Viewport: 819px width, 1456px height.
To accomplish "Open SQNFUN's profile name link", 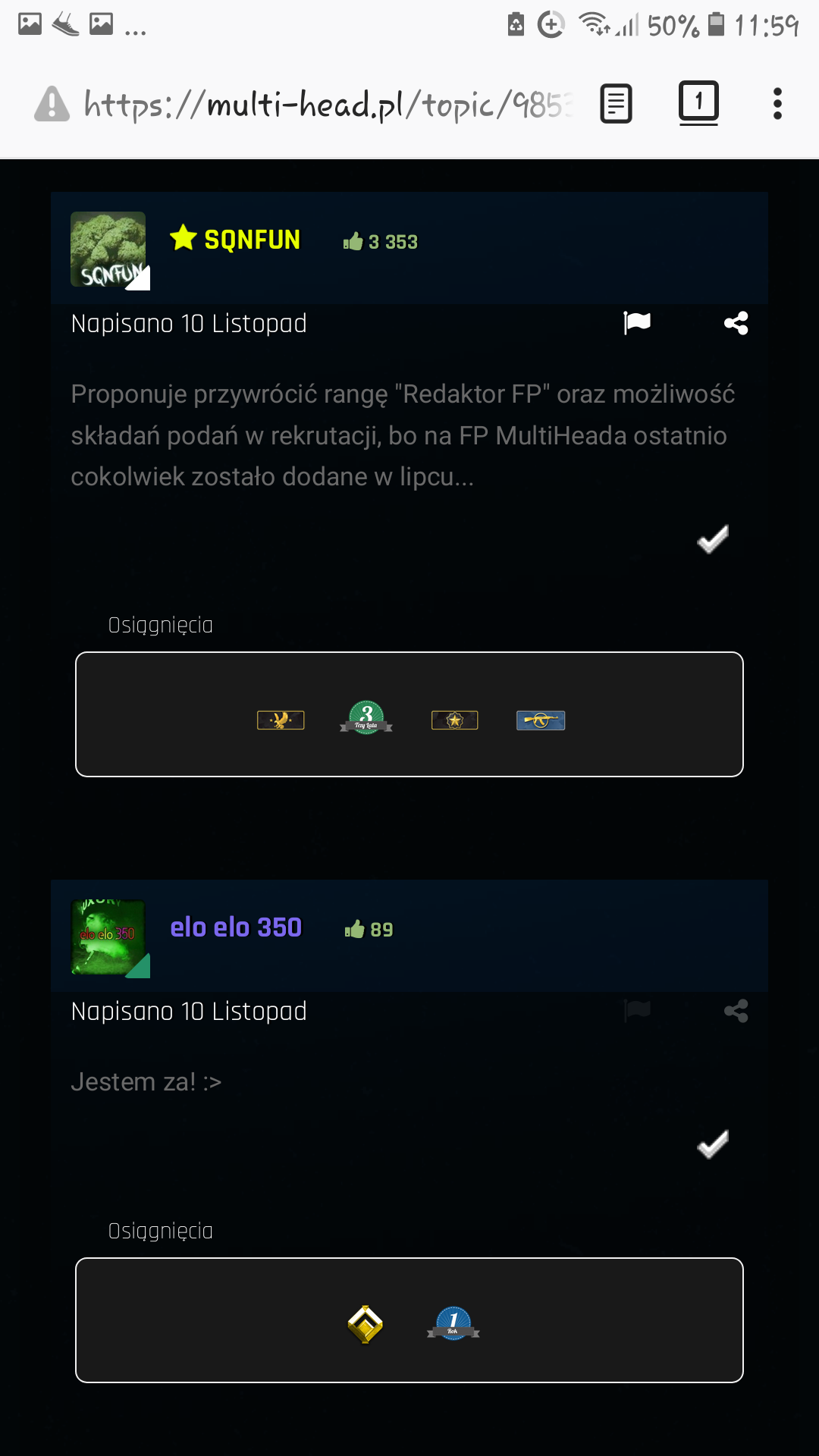I will [252, 240].
